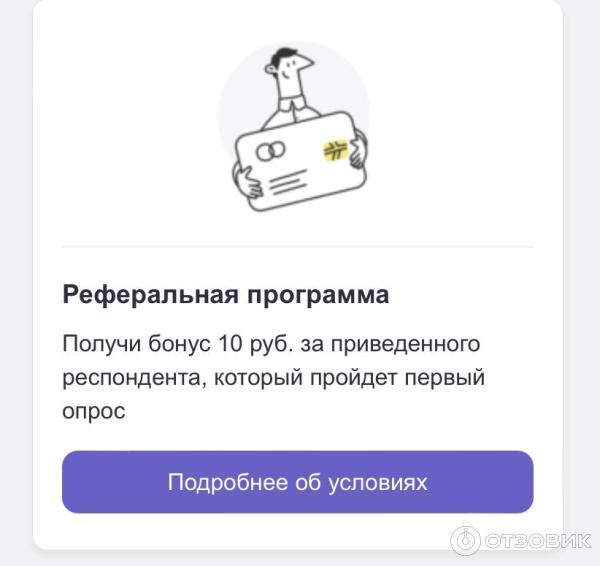Open the «Подробнее об условиях» button

click(x=297, y=482)
